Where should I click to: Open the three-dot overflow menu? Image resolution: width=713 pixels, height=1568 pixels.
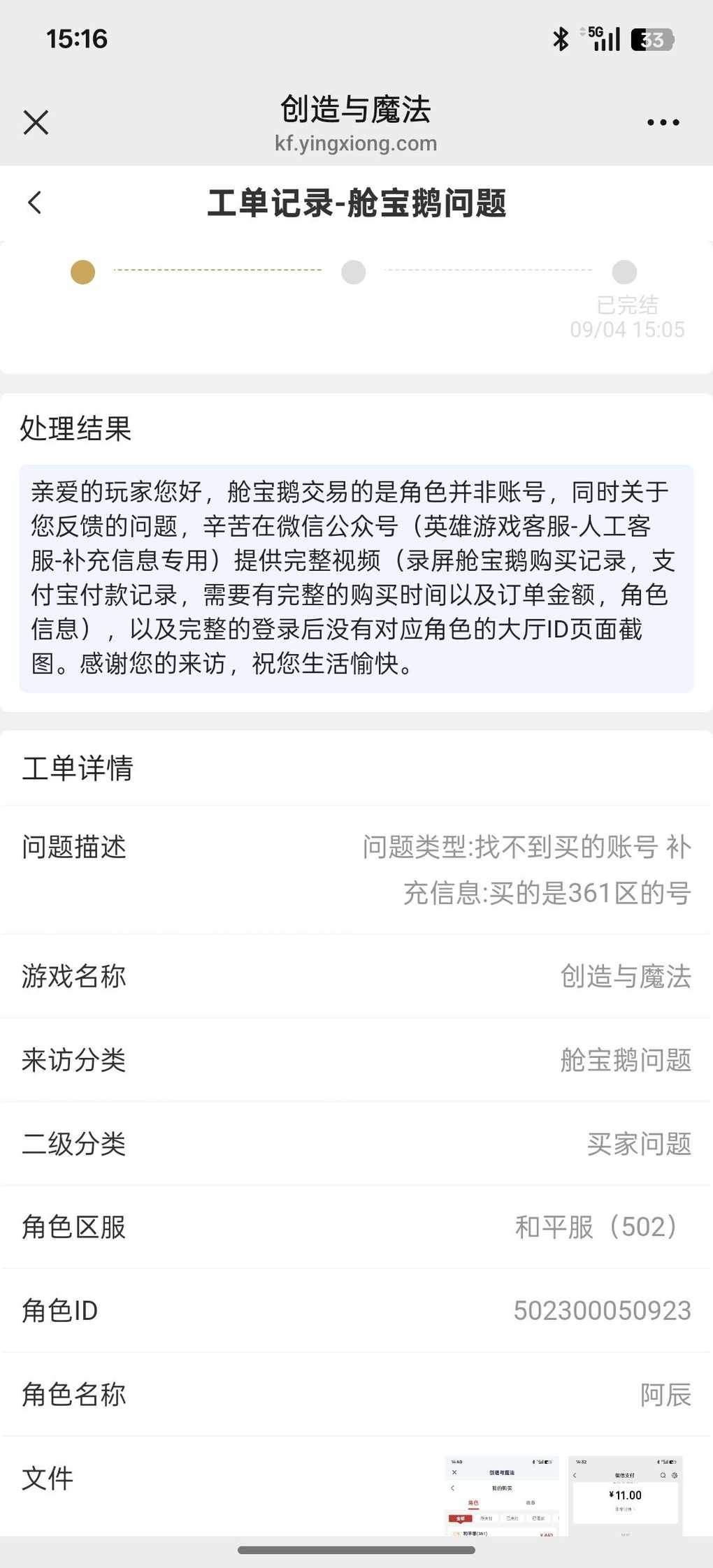coord(663,122)
